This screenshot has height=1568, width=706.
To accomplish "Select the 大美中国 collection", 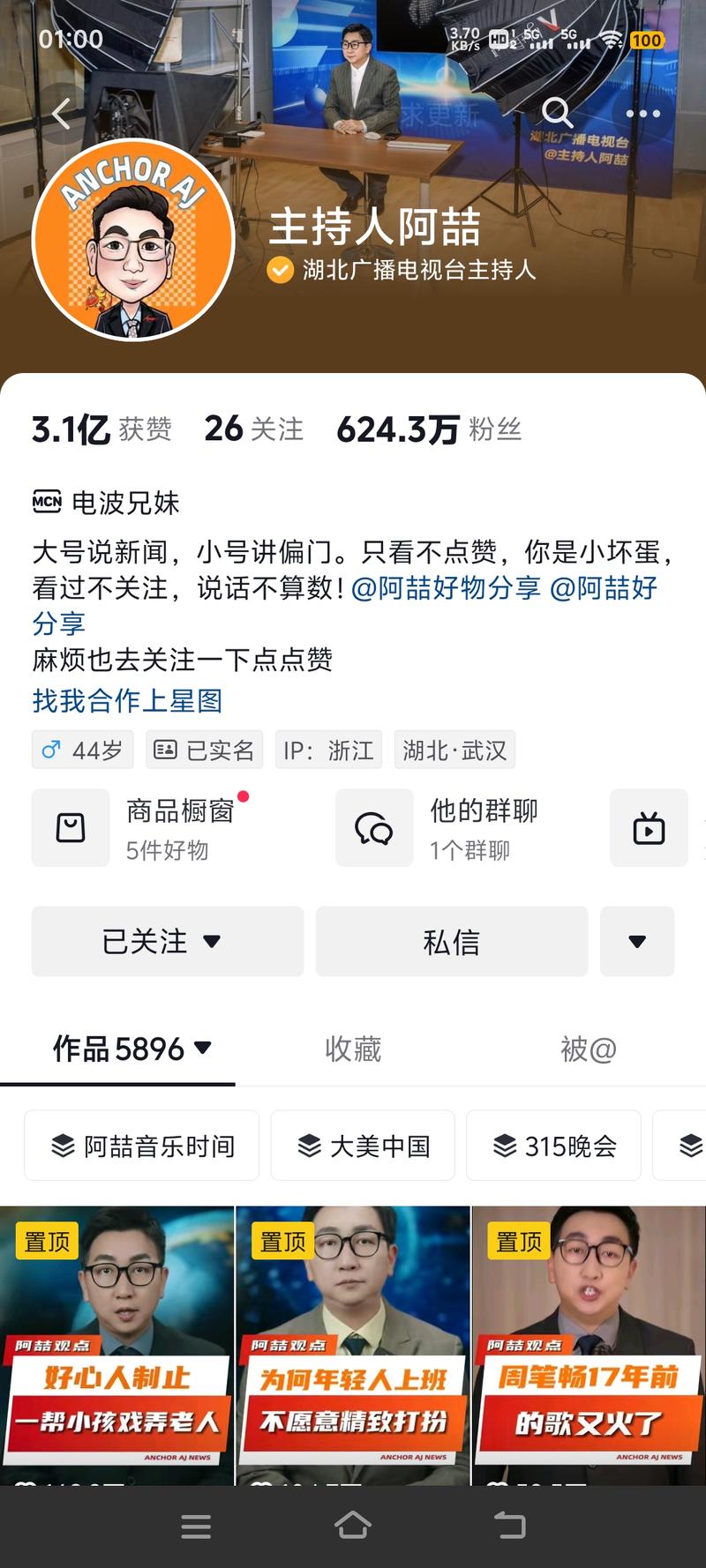I will pyautogui.click(x=363, y=1145).
